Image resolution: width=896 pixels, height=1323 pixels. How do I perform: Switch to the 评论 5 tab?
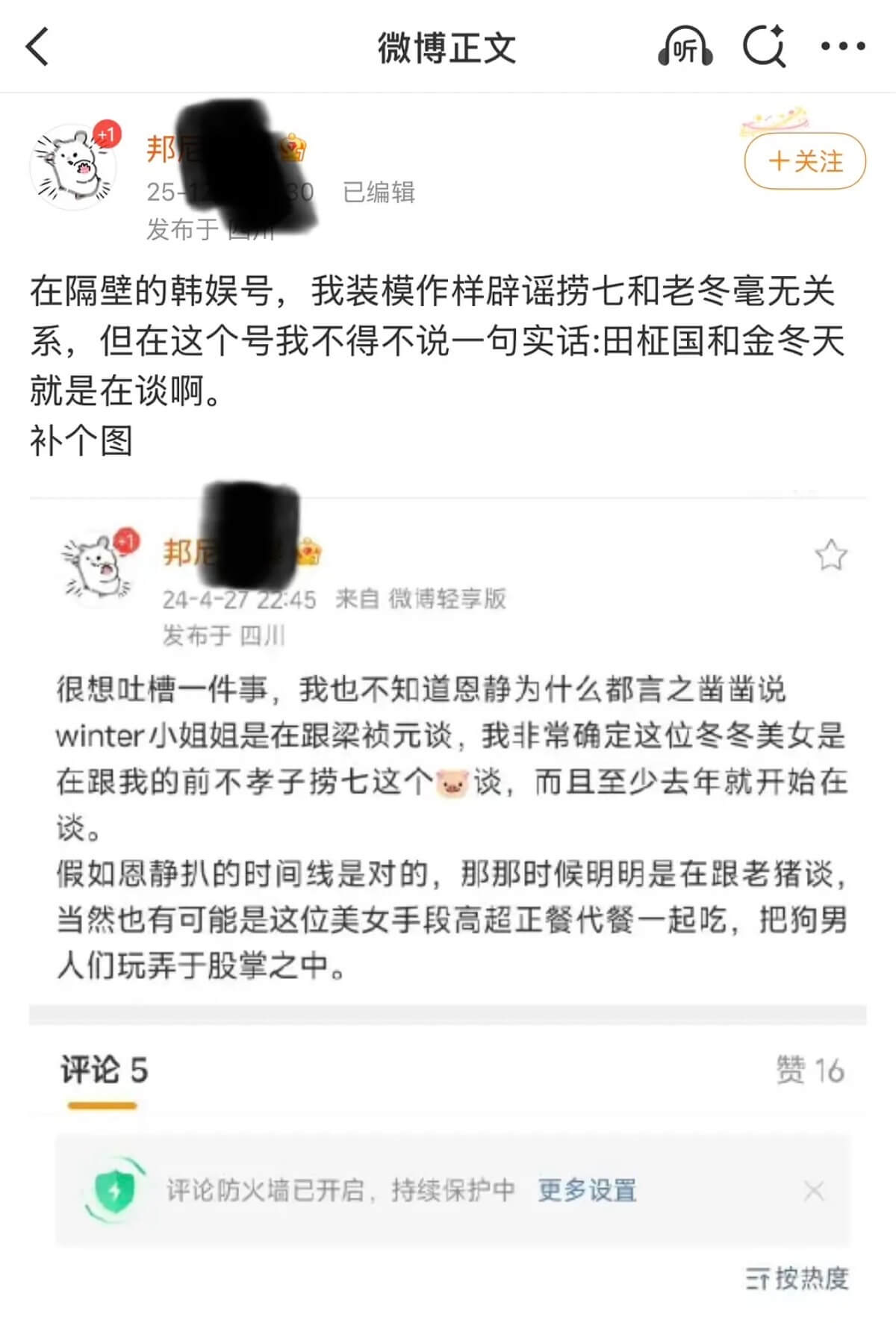pyautogui.click(x=104, y=1070)
